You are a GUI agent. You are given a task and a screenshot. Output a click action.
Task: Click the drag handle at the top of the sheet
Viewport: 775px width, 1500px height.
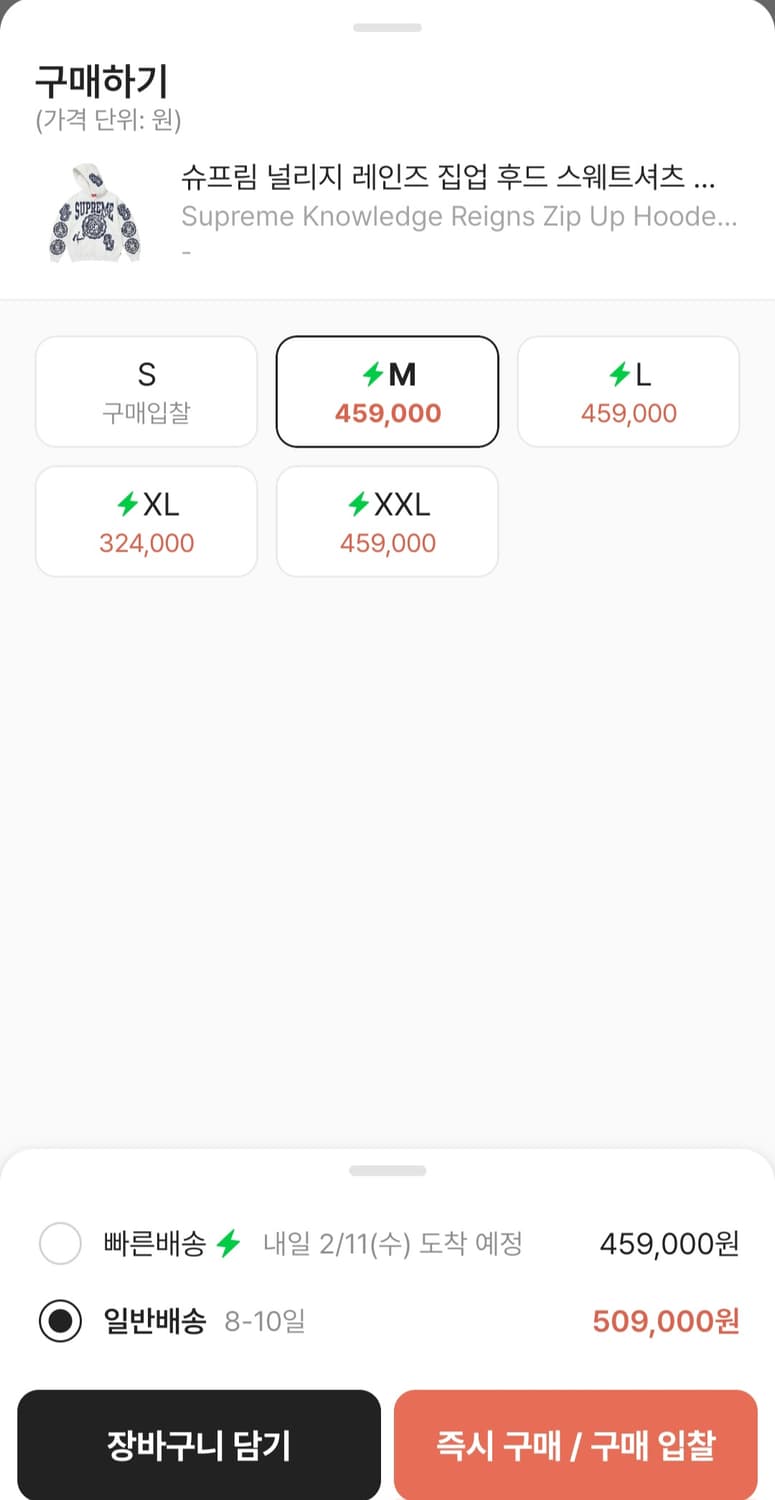(387, 27)
